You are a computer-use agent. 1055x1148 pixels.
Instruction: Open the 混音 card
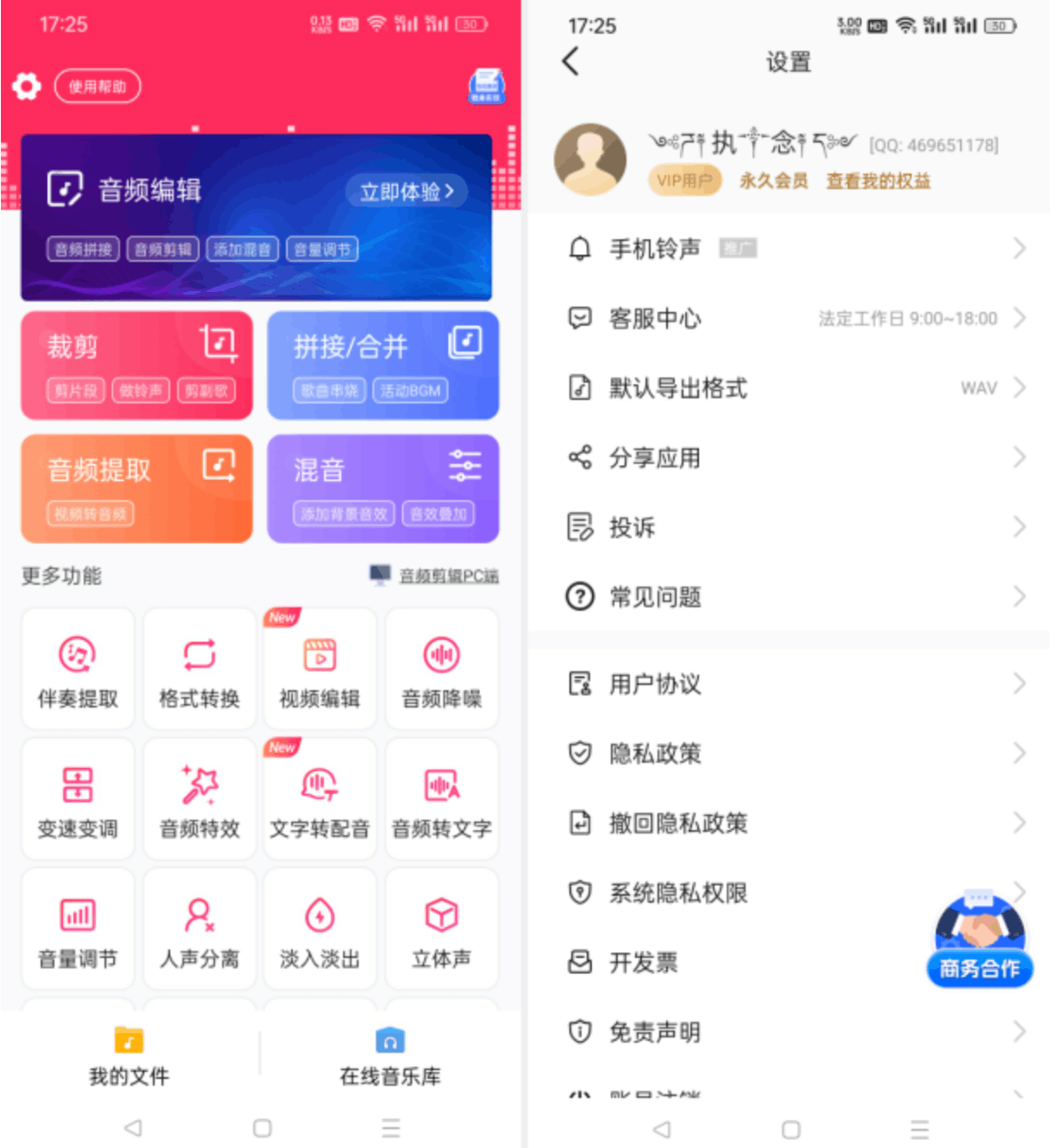coord(383,488)
